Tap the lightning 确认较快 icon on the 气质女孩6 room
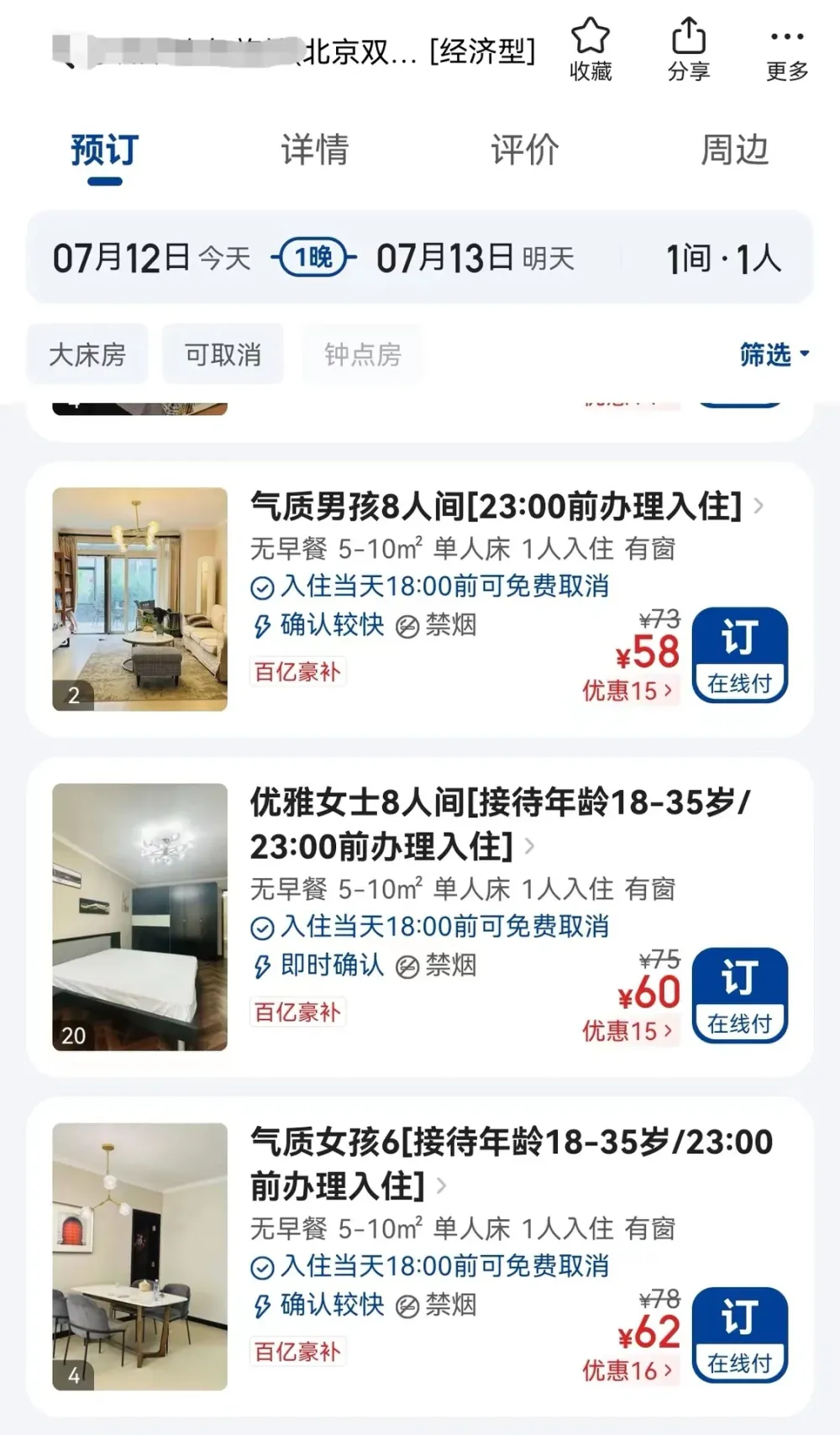Viewport: 840px width, 1435px height. [260, 1306]
